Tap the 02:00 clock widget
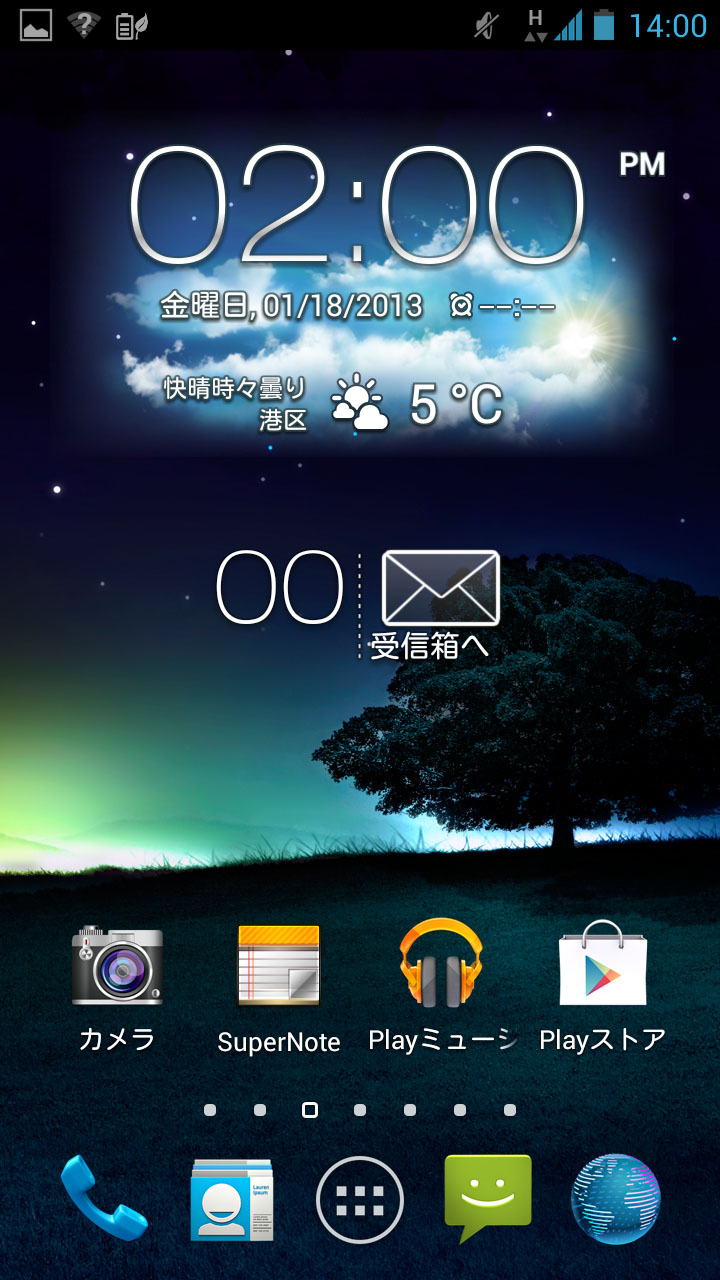Viewport: 720px width, 1280px height. coord(357,207)
